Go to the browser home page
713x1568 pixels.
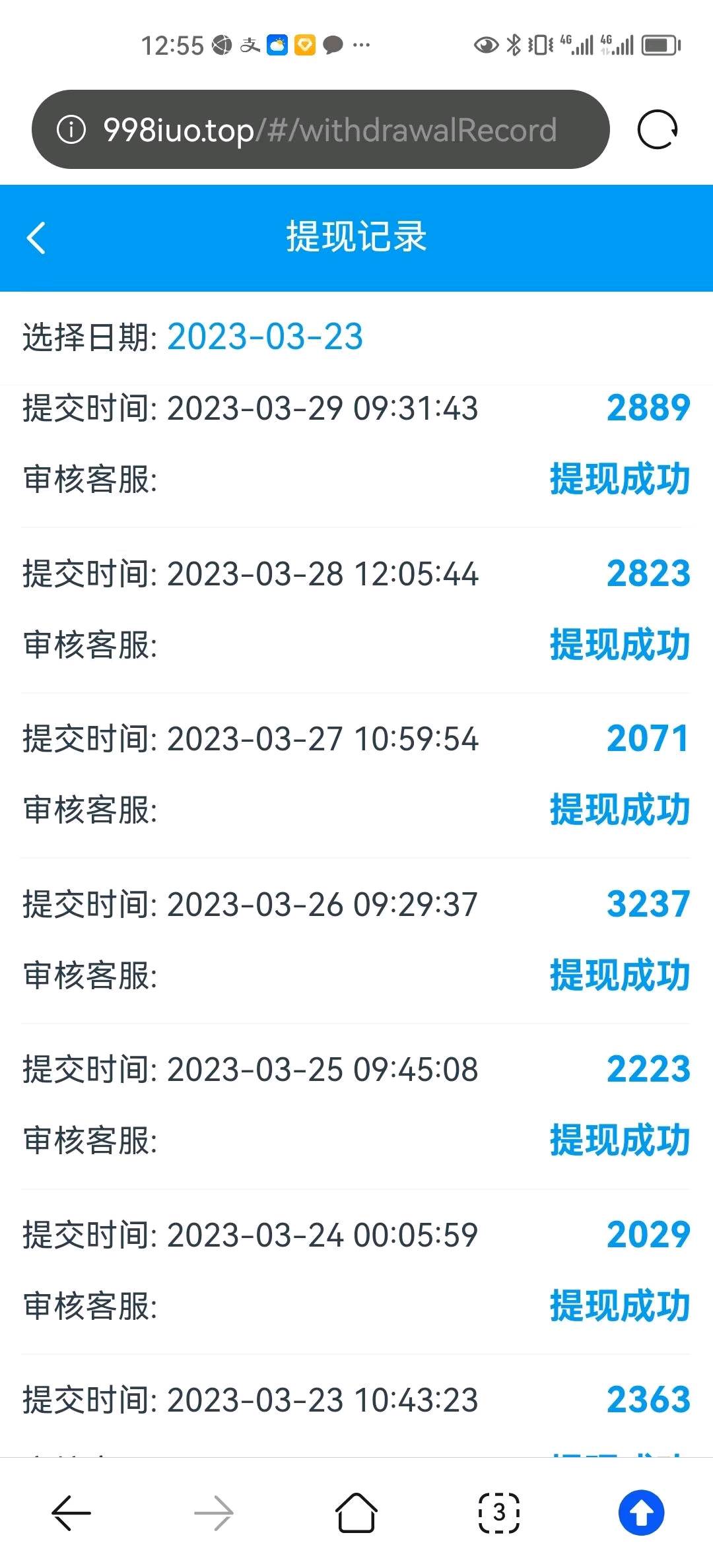(356, 1513)
